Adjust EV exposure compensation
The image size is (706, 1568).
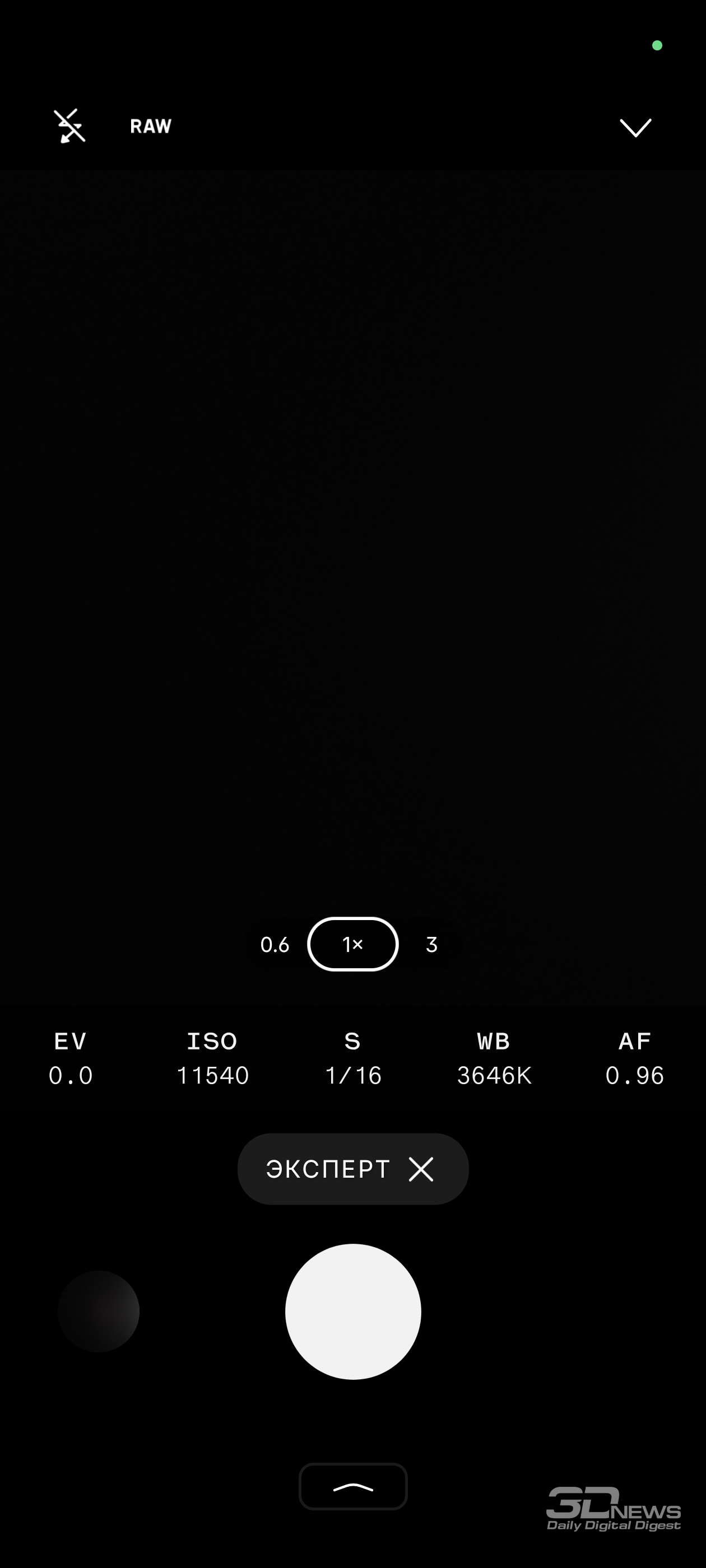click(71, 1058)
